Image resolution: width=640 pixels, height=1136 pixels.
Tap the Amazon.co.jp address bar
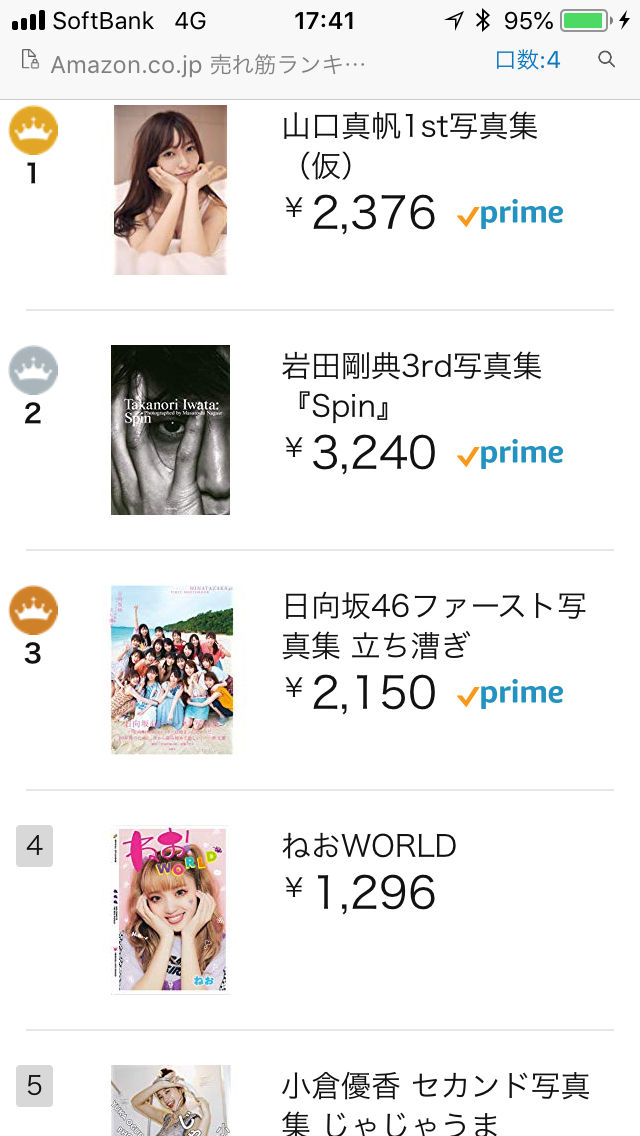pos(208,64)
